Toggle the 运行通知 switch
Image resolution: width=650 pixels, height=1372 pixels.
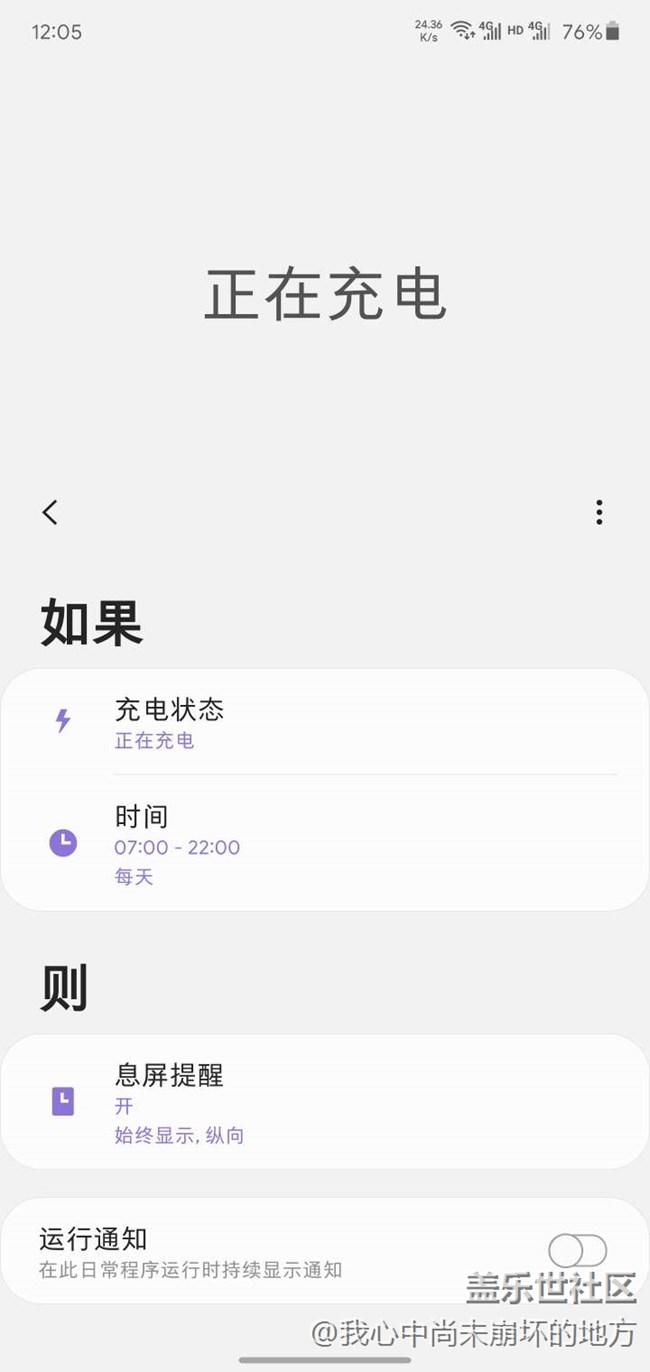click(578, 1250)
